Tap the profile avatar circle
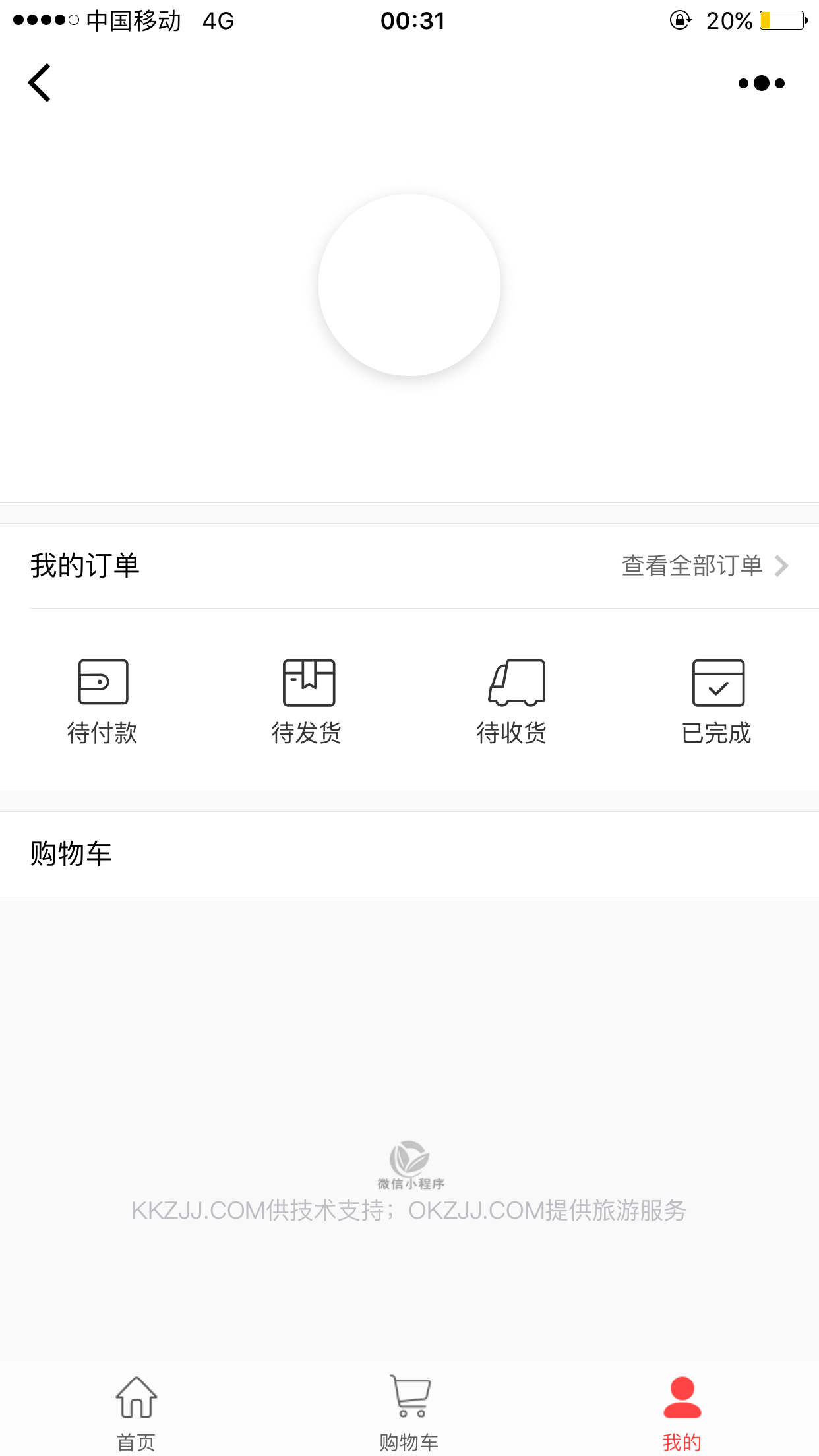Image resolution: width=819 pixels, height=1456 pixels. pyautogui.click(x=409, y=285)
